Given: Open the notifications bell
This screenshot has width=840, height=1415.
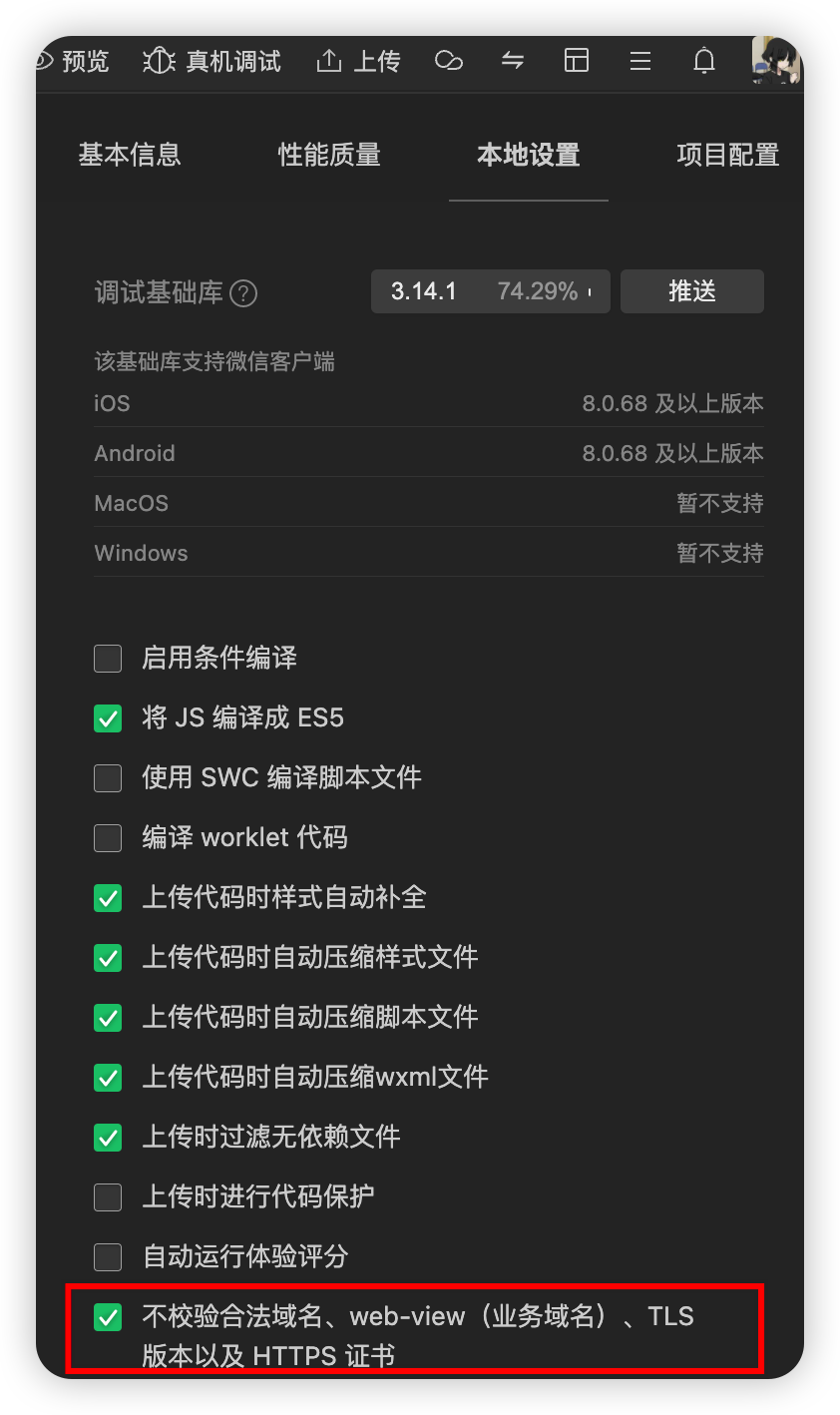Looking at the screenshot, I should [704, 61].
